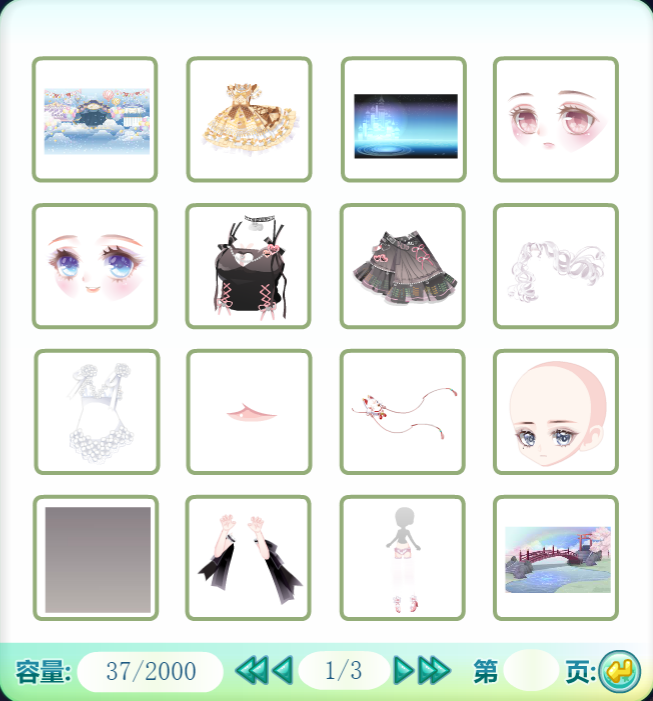Choose the dark pleated skirt with pink bows
The width and height of the screenshot is (653, 701).
402,266
